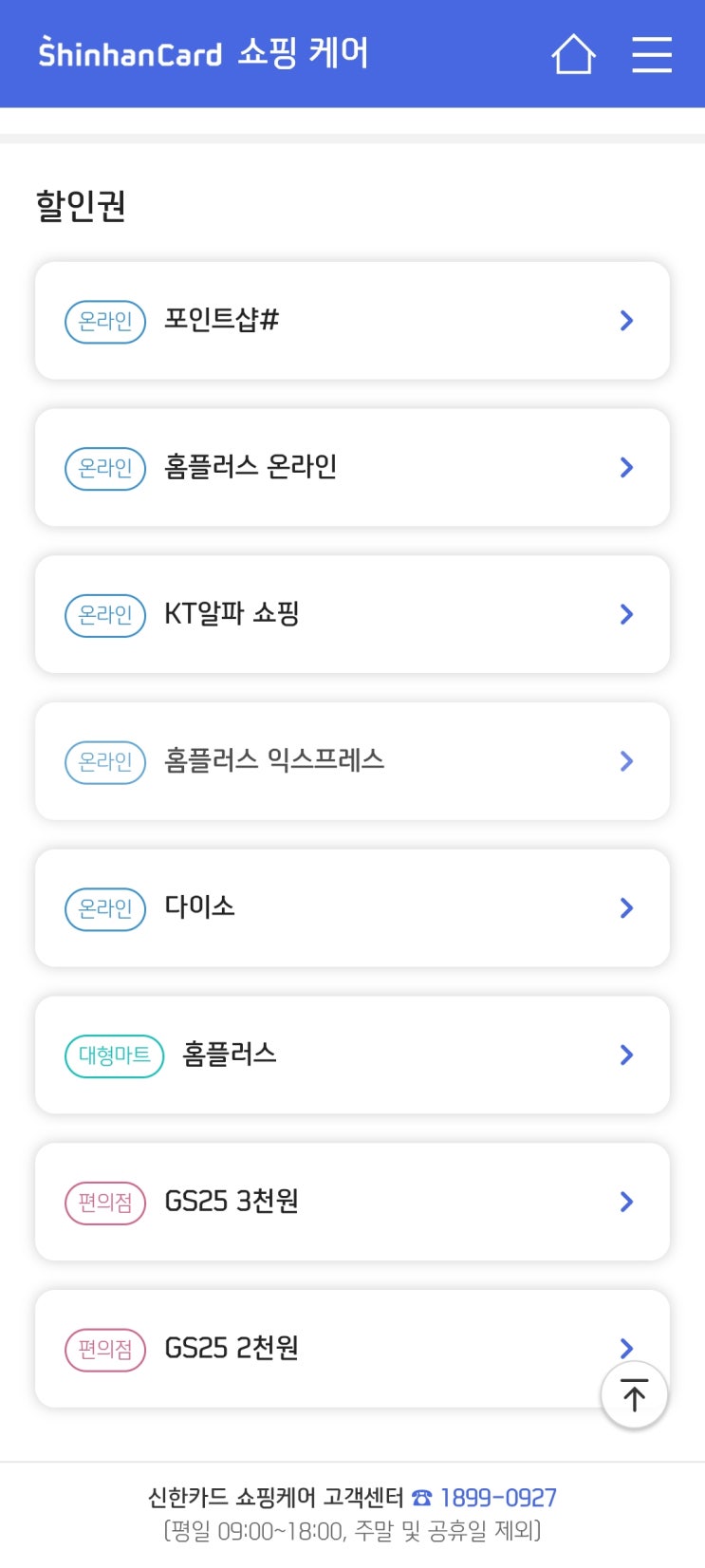The width and height of the screenshot is (705, 1568).
Task: View the 홈플러스 익스프레스 coupon
Action: click(352, 761)
